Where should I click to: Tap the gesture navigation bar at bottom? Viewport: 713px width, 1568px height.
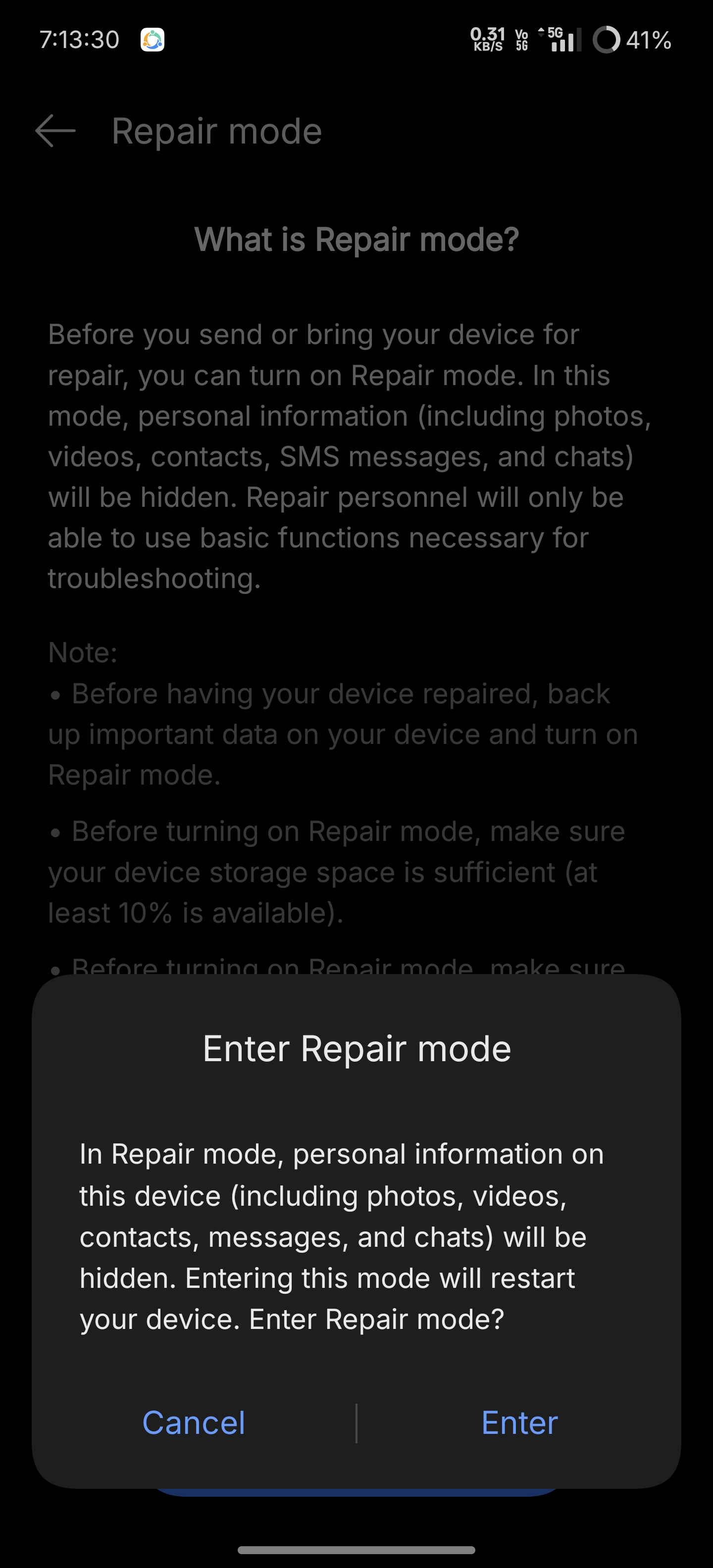pyautogui.click(x=356, y=1550)
